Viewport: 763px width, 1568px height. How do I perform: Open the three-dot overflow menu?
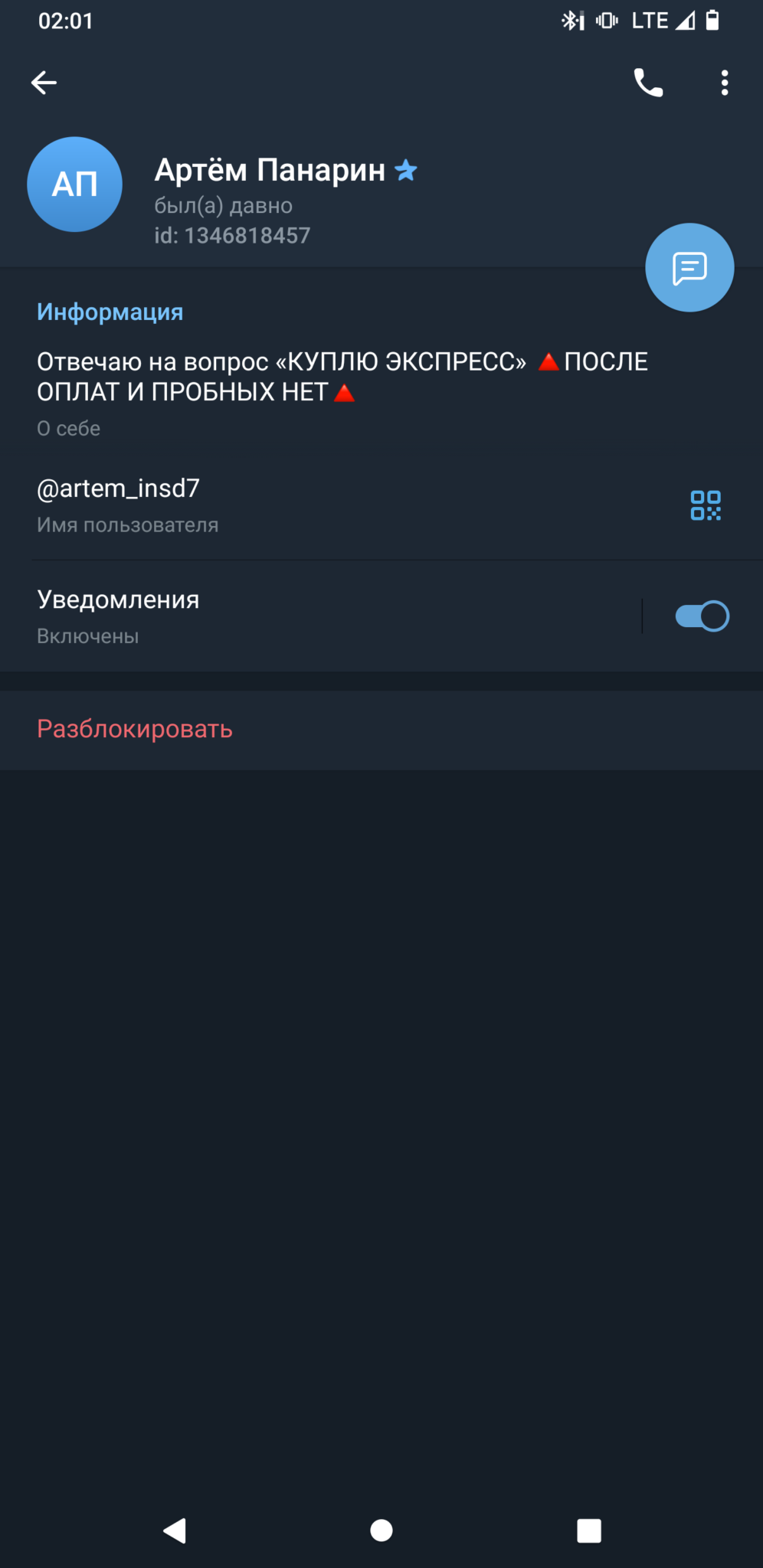pos(725,83)
